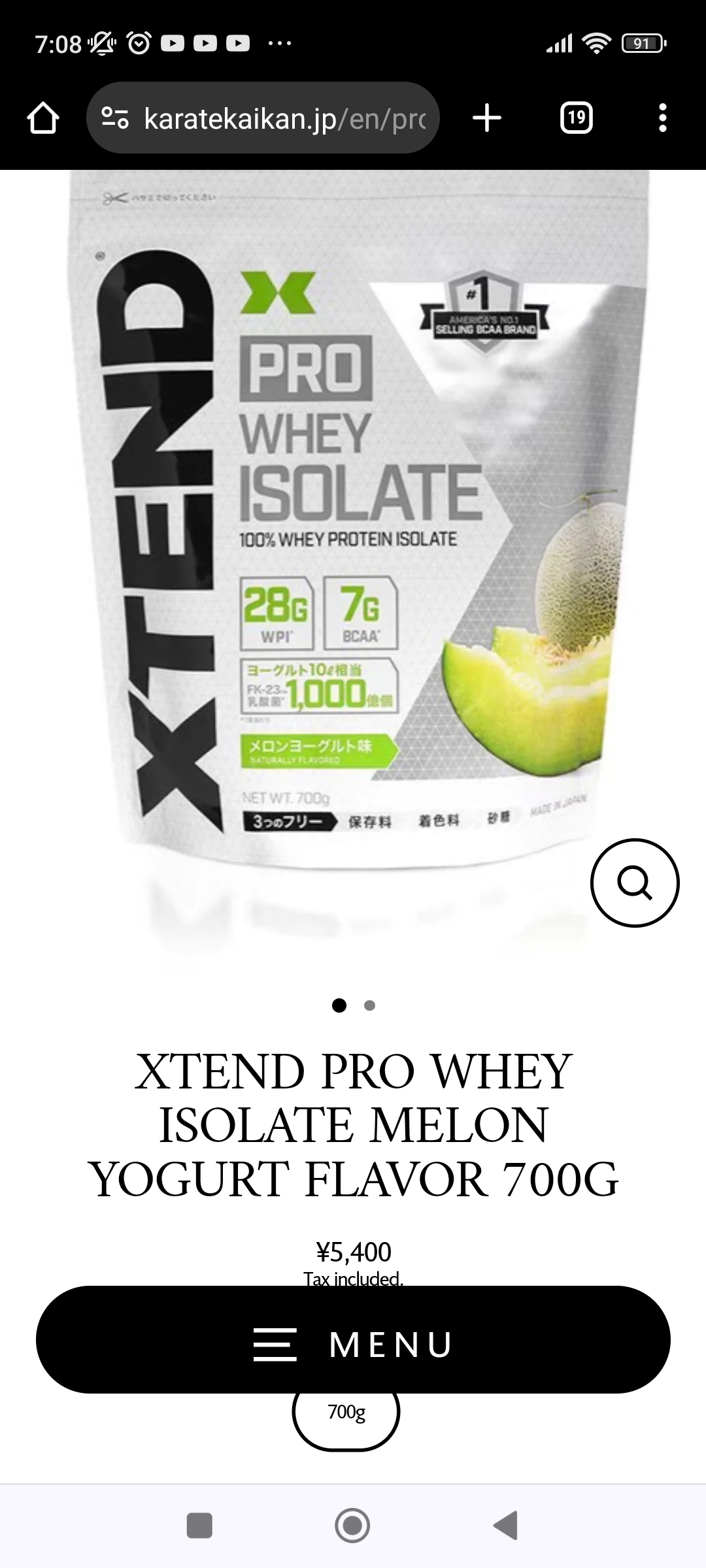Viewport: 706px width, 1568px height.
Task: Go to the browser home page
Action: [43, 118]
